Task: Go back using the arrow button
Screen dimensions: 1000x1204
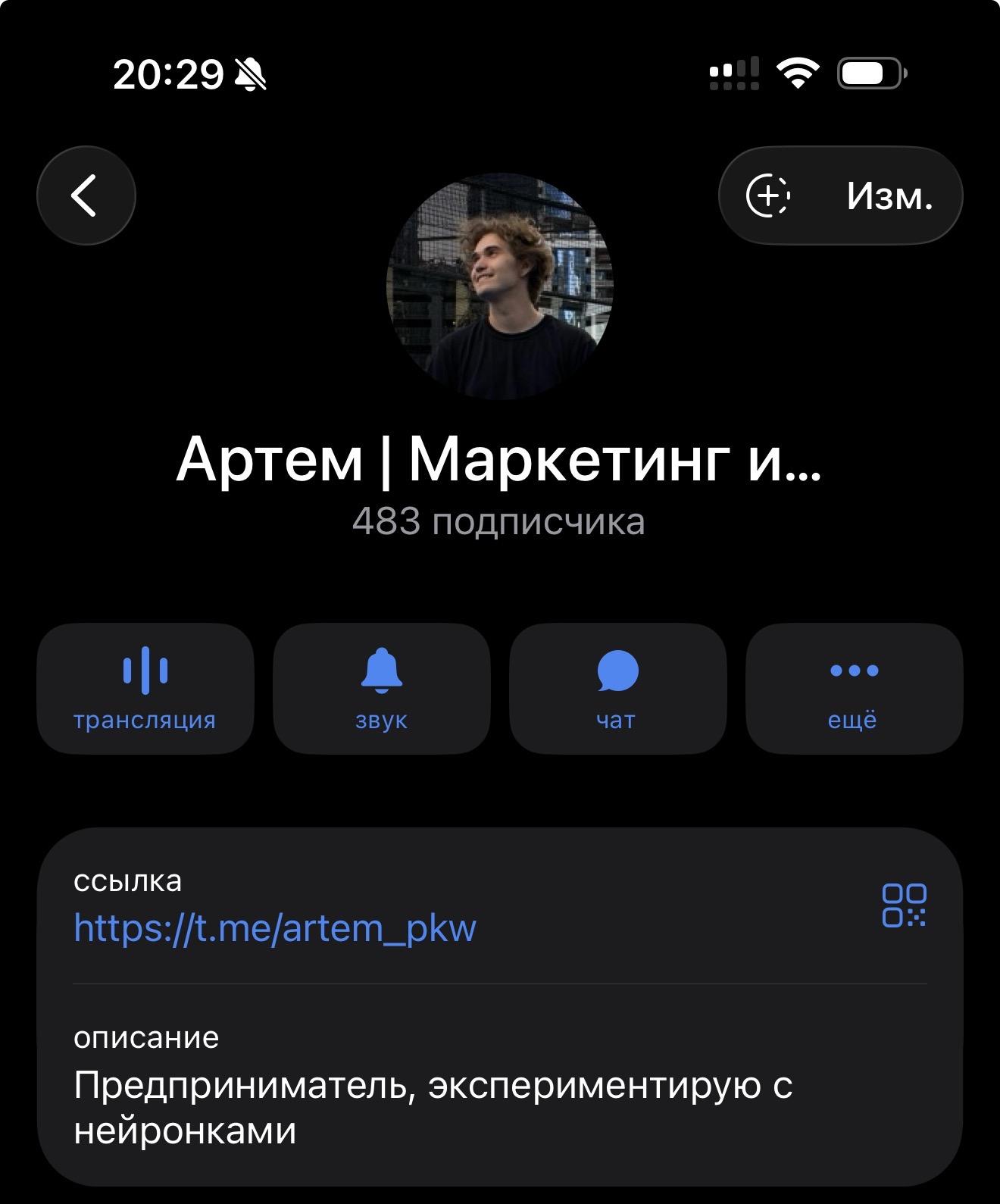Action: (x=86, y=195)
